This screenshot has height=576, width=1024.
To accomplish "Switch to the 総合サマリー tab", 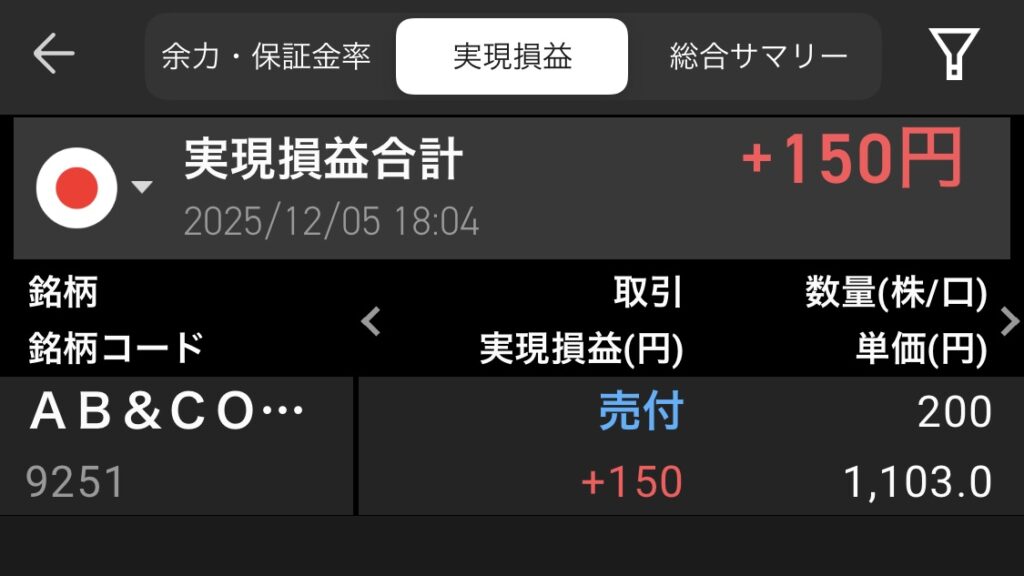I will coord(758,56).
